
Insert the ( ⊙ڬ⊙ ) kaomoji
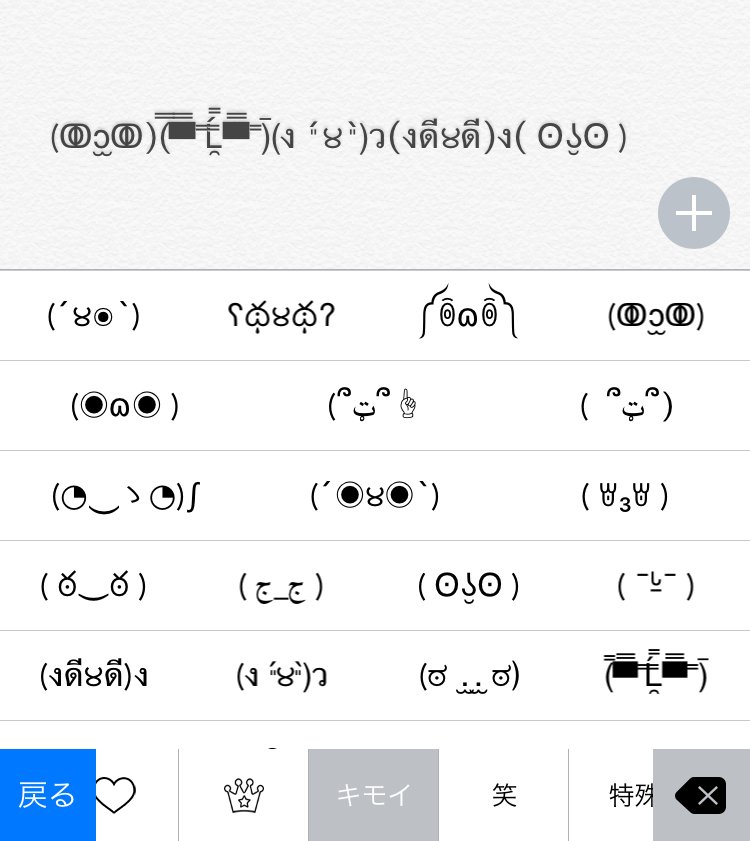[468, 586]
